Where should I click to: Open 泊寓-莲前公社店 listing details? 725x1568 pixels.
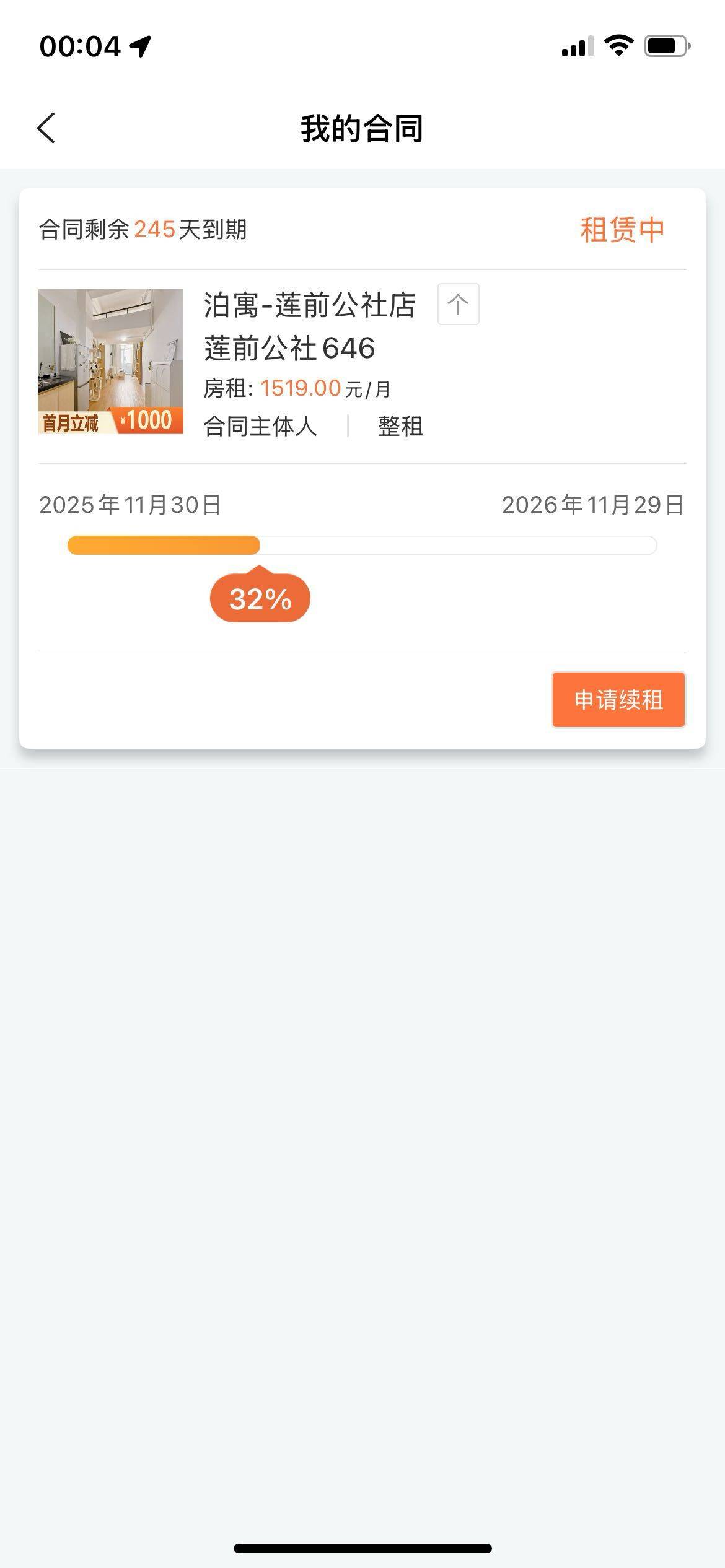309,306
